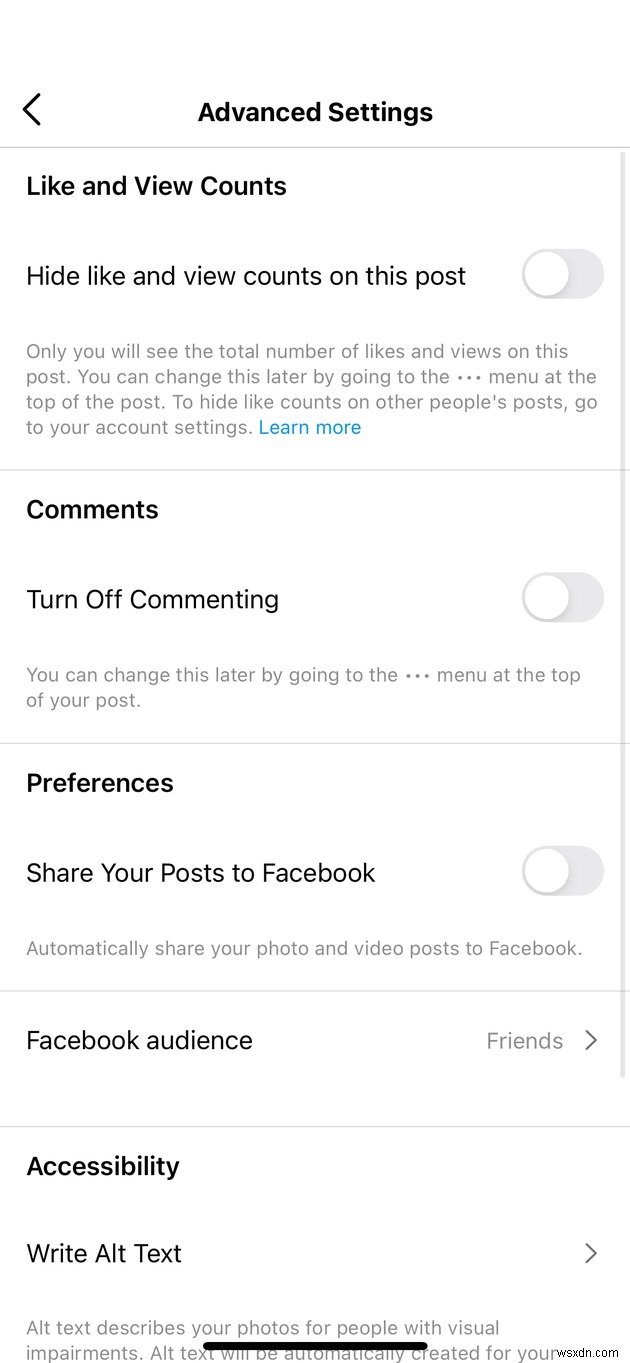Turn on Share Your Posts to Facebook
The height and width of the screenshot is (1363, 630).
coord(562,872)
